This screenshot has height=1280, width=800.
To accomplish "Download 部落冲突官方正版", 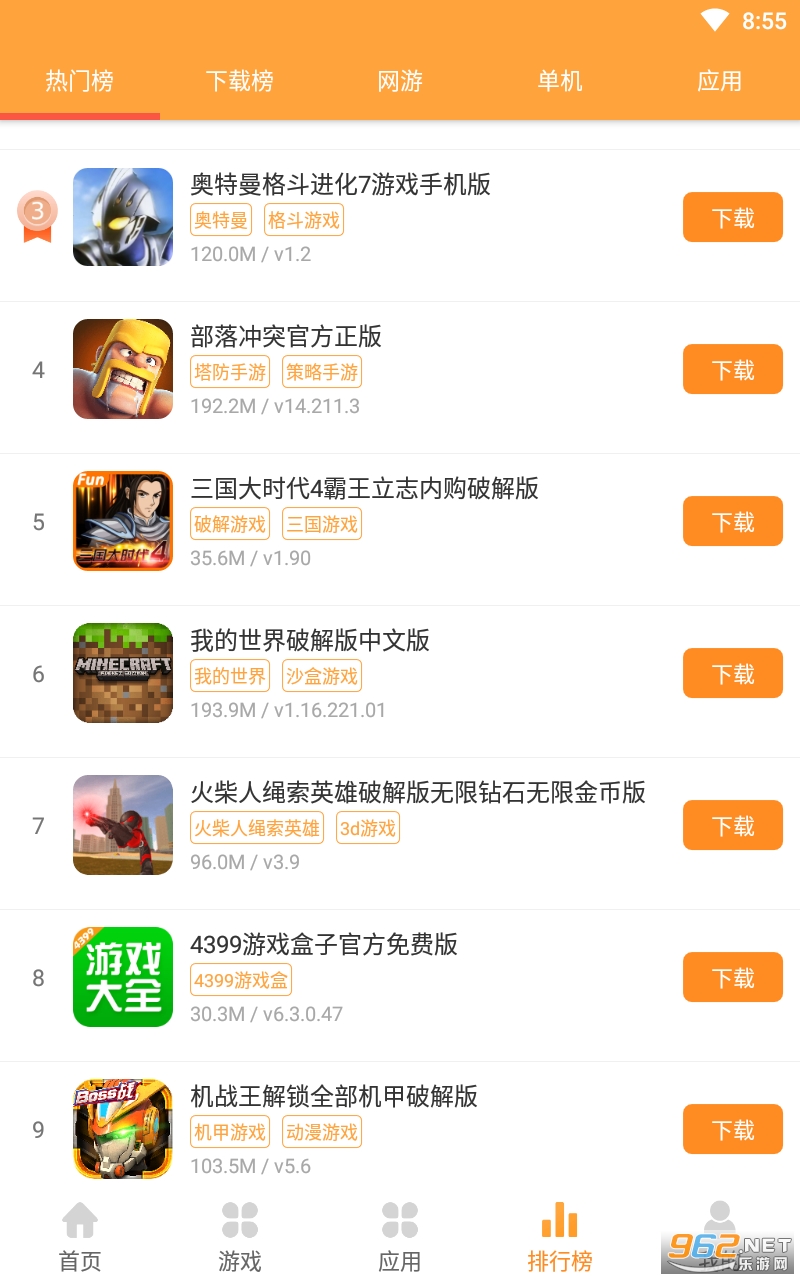I will (733, 370).
